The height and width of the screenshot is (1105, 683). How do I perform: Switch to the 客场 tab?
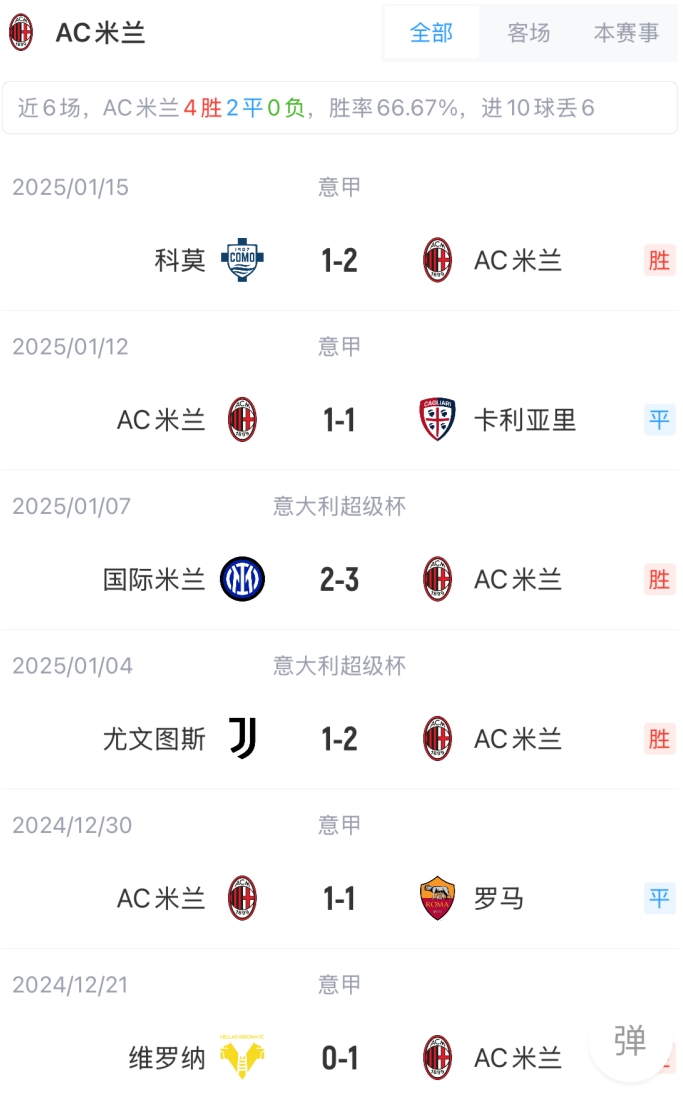coord(528,32)
